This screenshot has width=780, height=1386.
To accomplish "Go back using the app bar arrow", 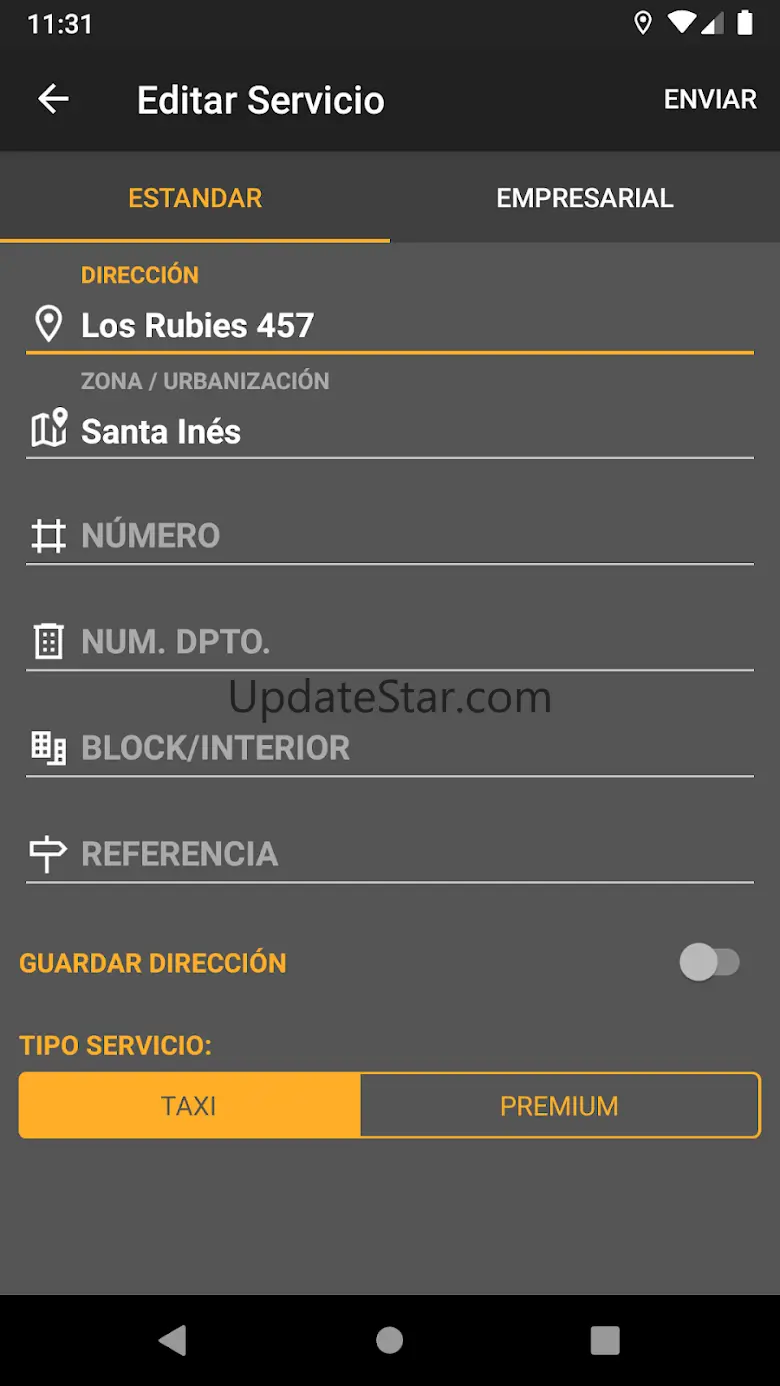I will click(x=53, y=99).
